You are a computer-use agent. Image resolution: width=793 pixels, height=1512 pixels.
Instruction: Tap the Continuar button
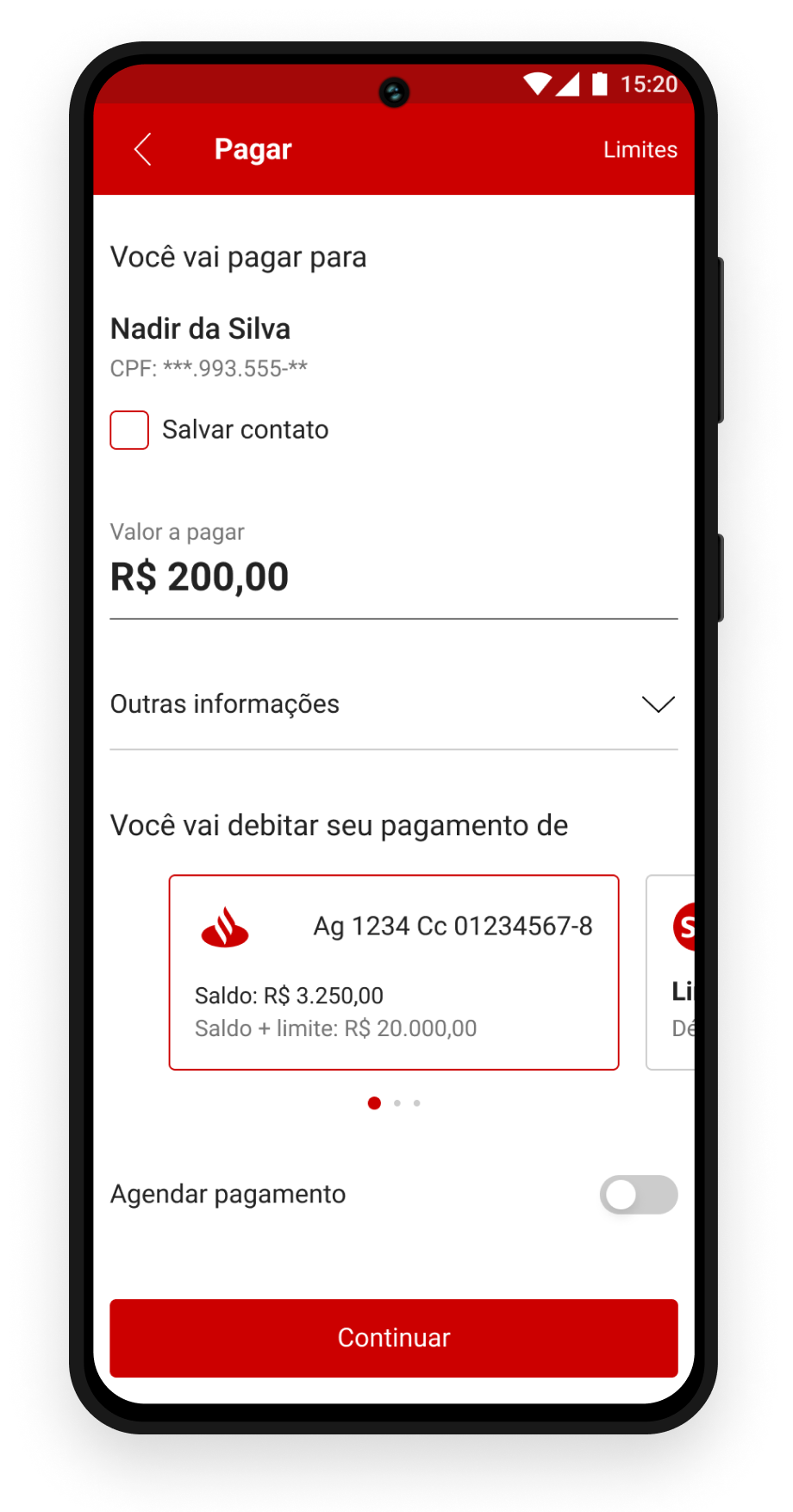coord(394,1338)
